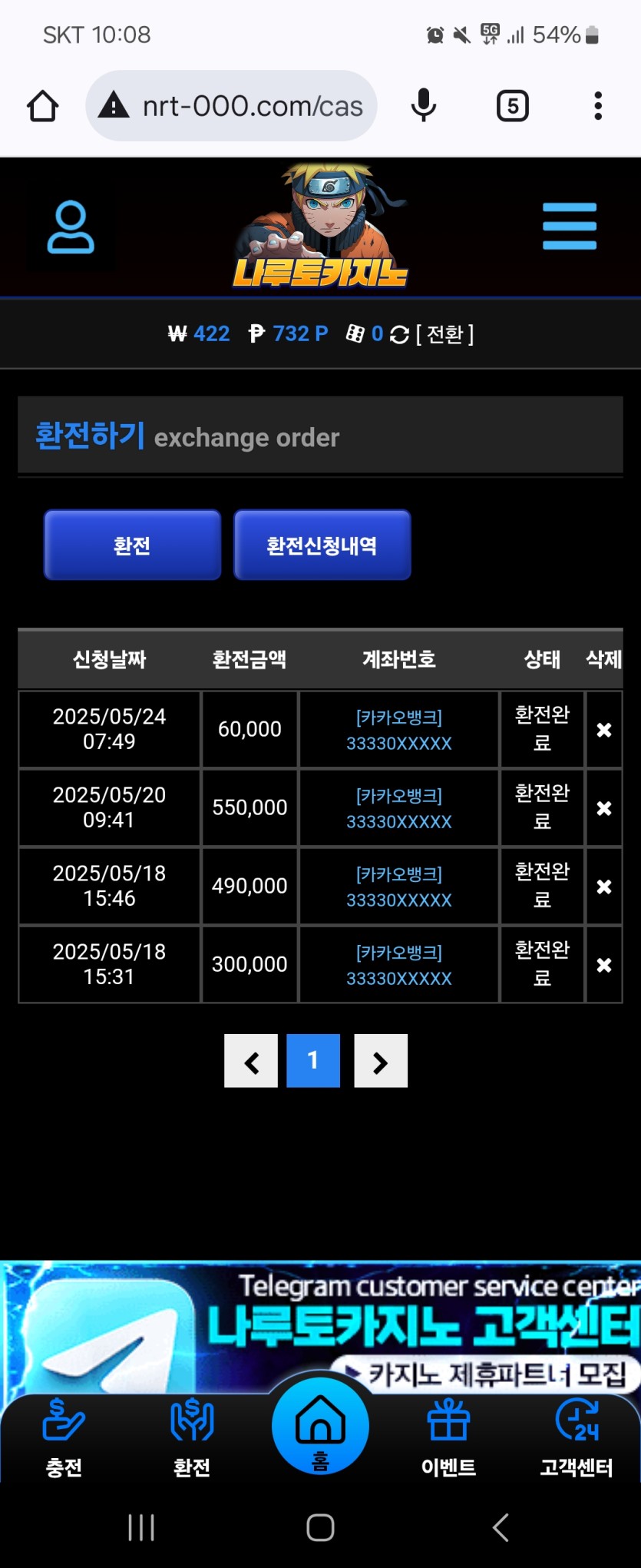Open the user profile icon
Image resolution: width=641 pixels, height=1568 pixels.
pyautogui.click(x=71, y=227)
